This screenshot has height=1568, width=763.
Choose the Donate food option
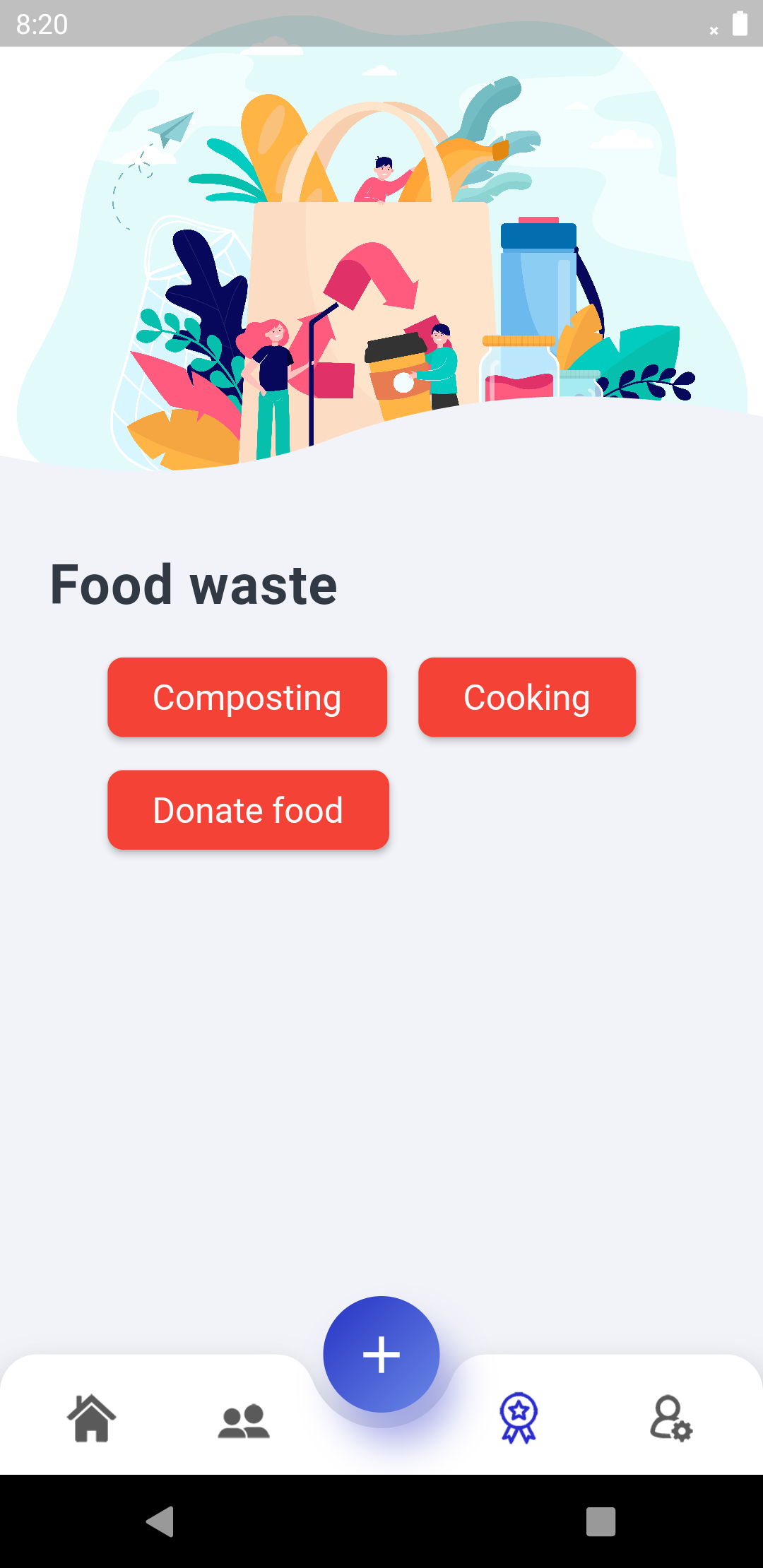click(248, 809)
